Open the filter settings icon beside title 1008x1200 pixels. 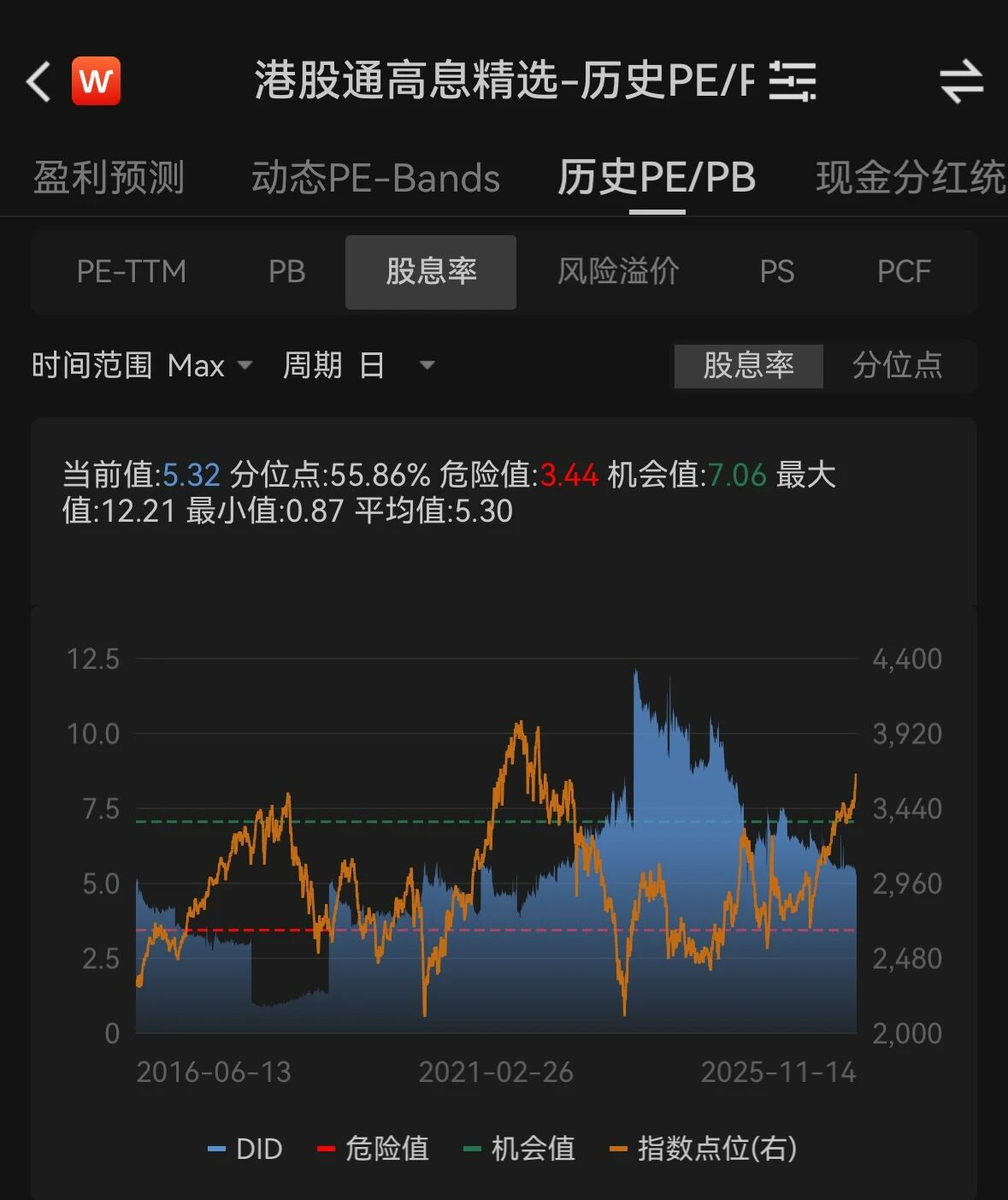[x=793, y=81]
